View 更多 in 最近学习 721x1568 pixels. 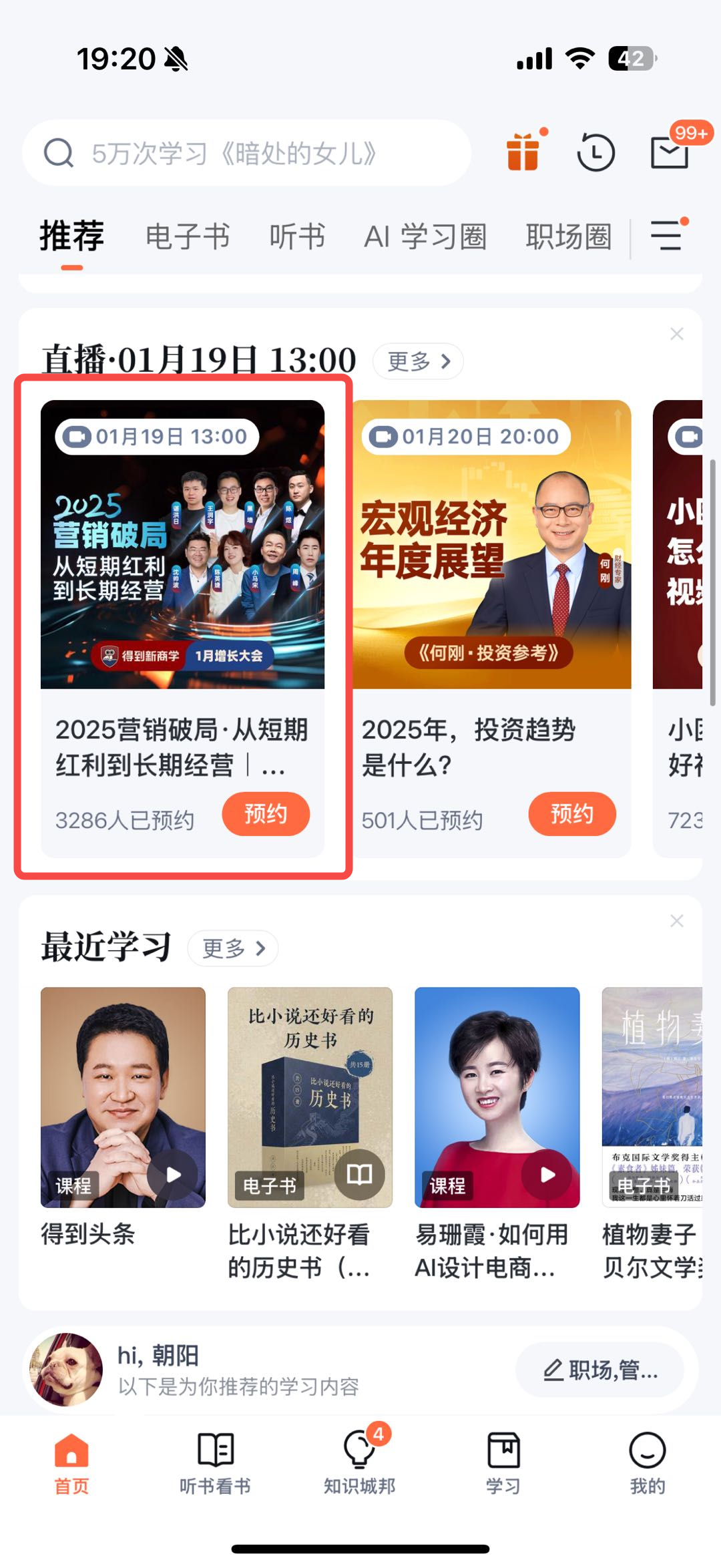[232, 948]
